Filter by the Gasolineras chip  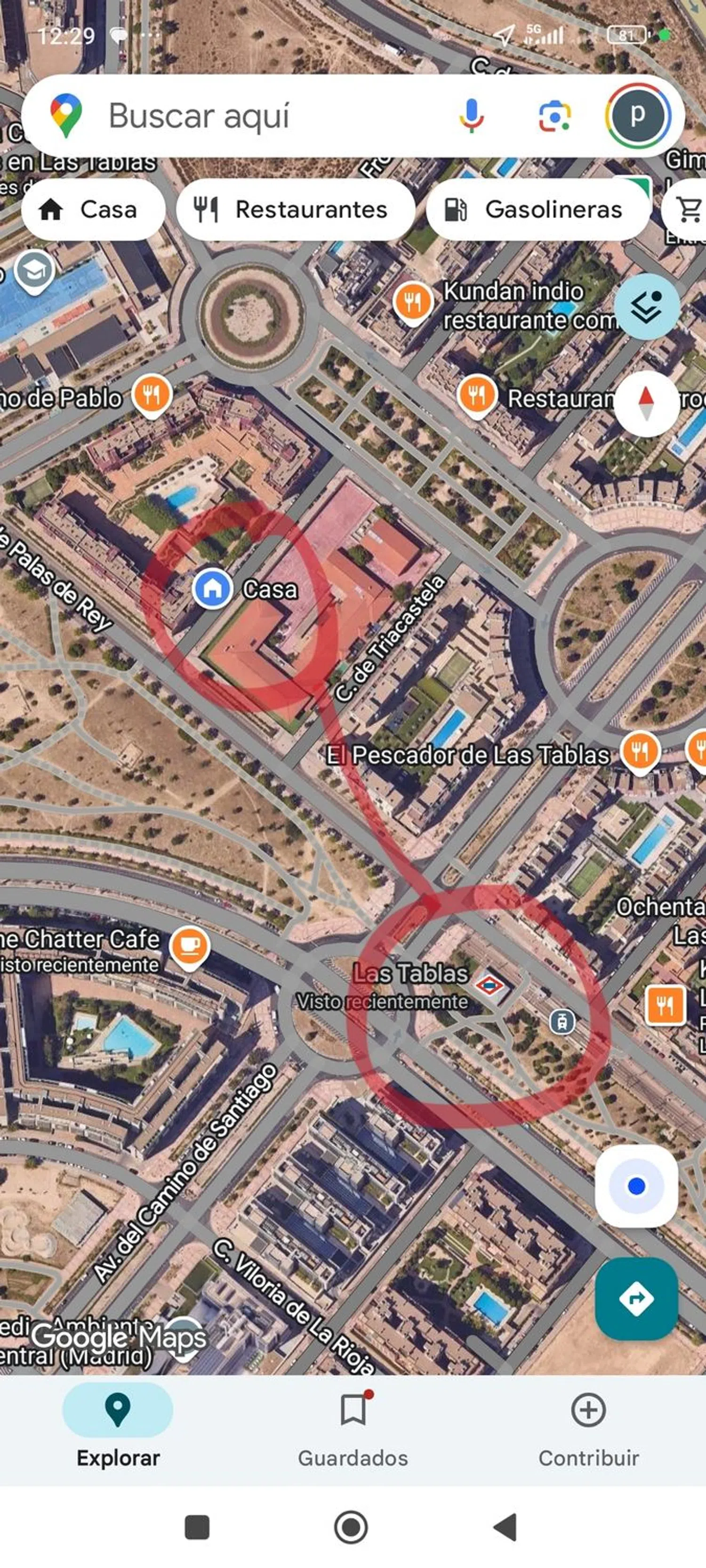[x=538, y=209]
